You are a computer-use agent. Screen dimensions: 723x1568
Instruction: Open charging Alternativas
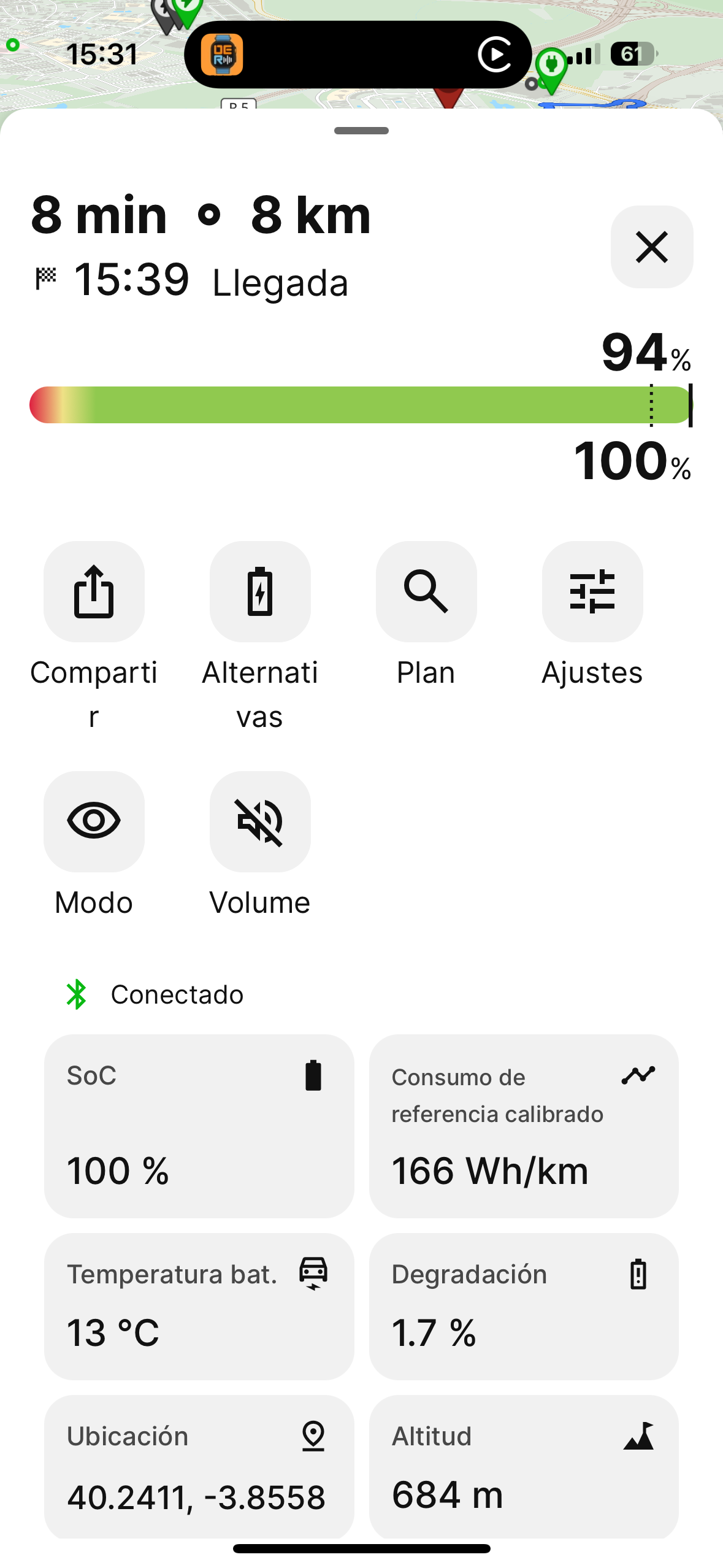260,591
